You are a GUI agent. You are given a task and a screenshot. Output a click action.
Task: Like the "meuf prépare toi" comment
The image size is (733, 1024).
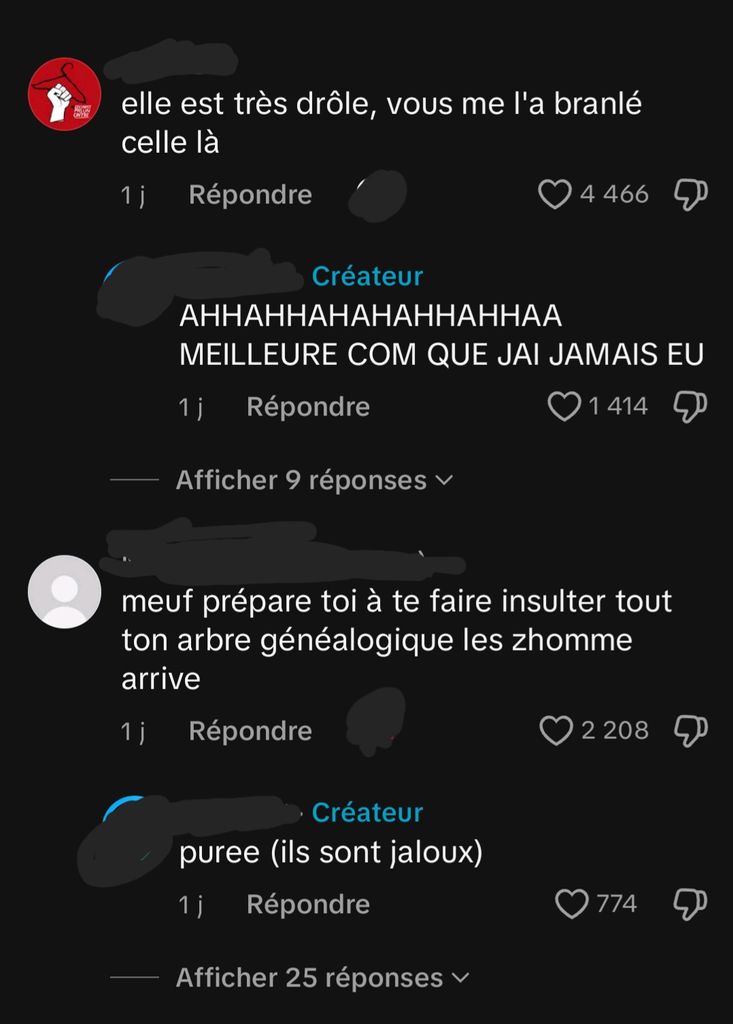[556, 730]
